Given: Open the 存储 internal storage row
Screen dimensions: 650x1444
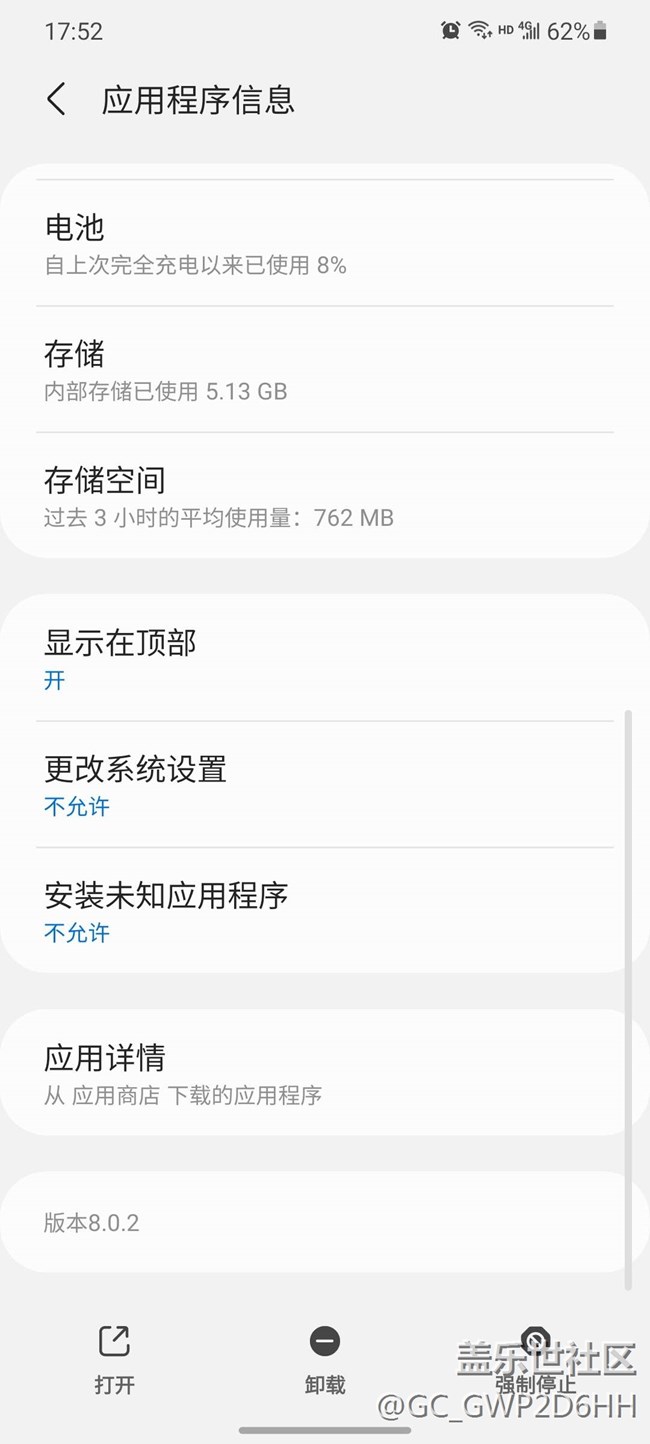Looking at the screenshot, I should click(324, 370).
